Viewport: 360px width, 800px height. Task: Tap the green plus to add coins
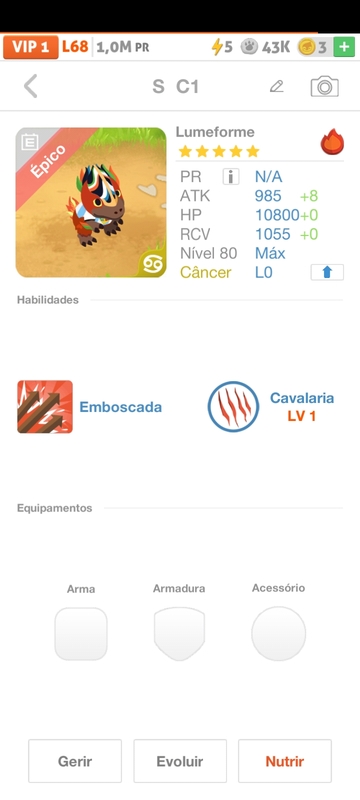point(344,47)
